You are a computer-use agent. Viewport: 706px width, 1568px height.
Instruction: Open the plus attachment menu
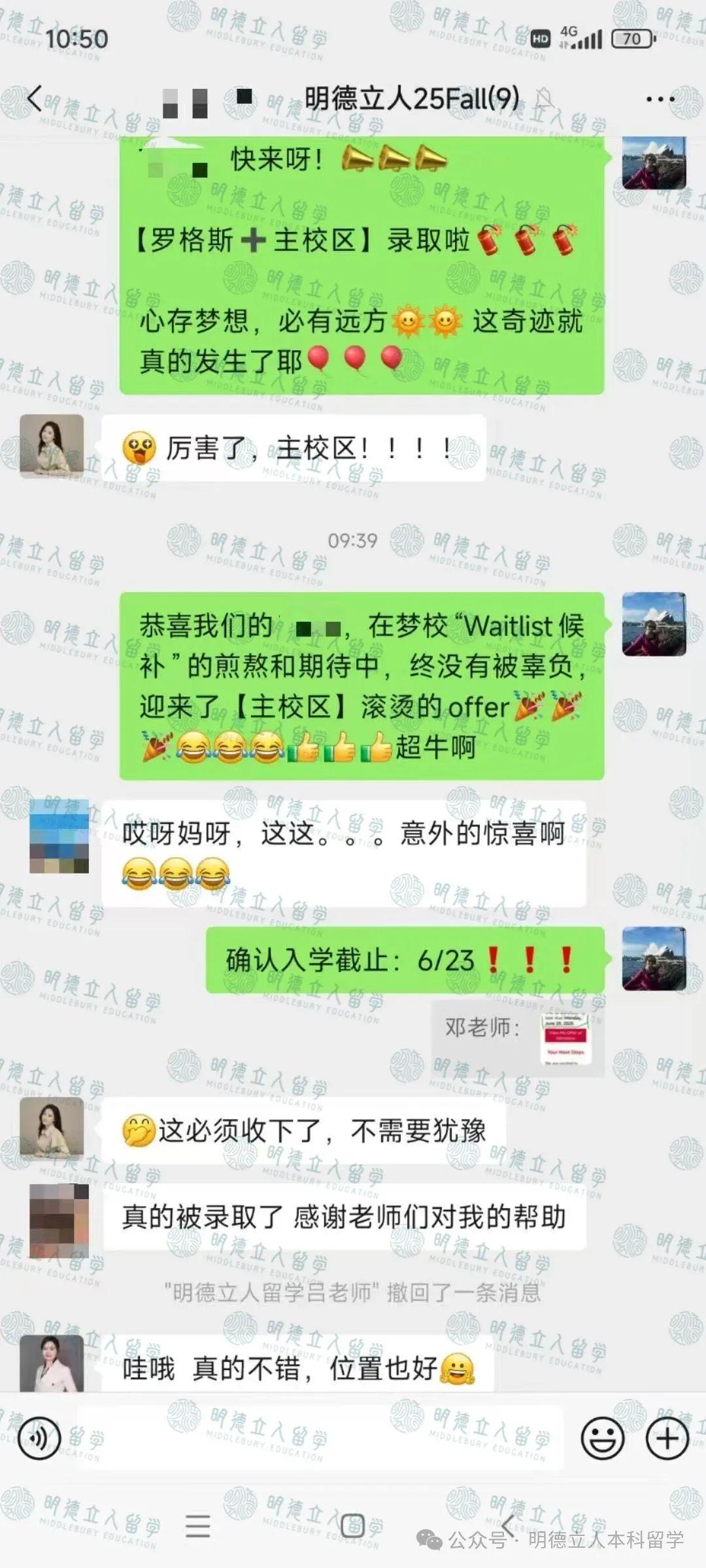pos(667,1439)
